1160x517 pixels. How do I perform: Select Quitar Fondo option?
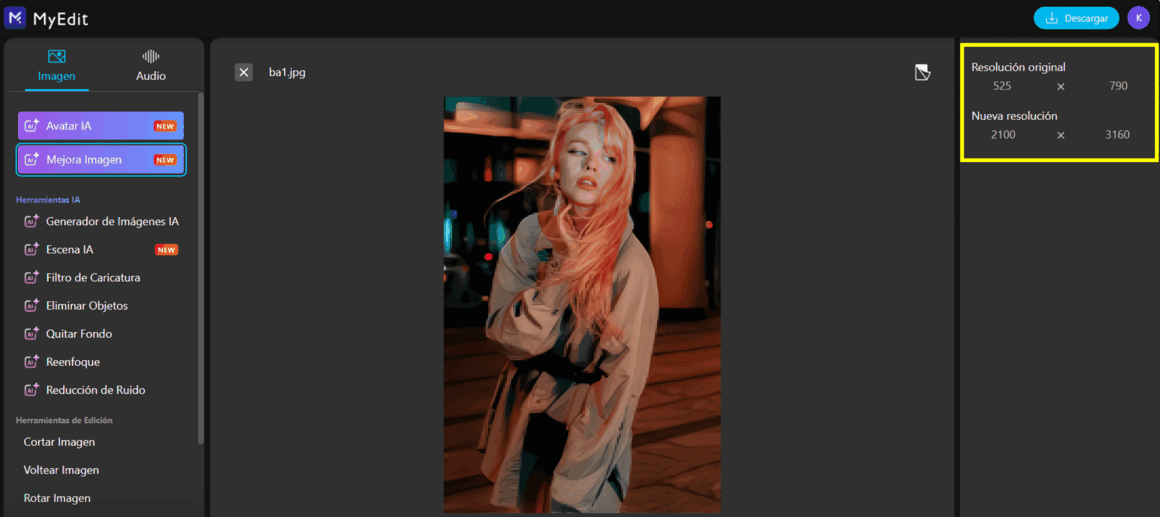[78, 334]
